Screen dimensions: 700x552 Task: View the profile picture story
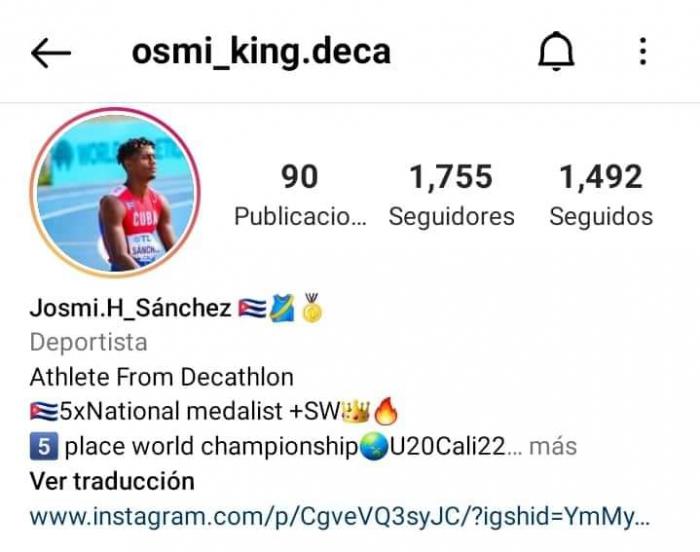coord(117,192)
